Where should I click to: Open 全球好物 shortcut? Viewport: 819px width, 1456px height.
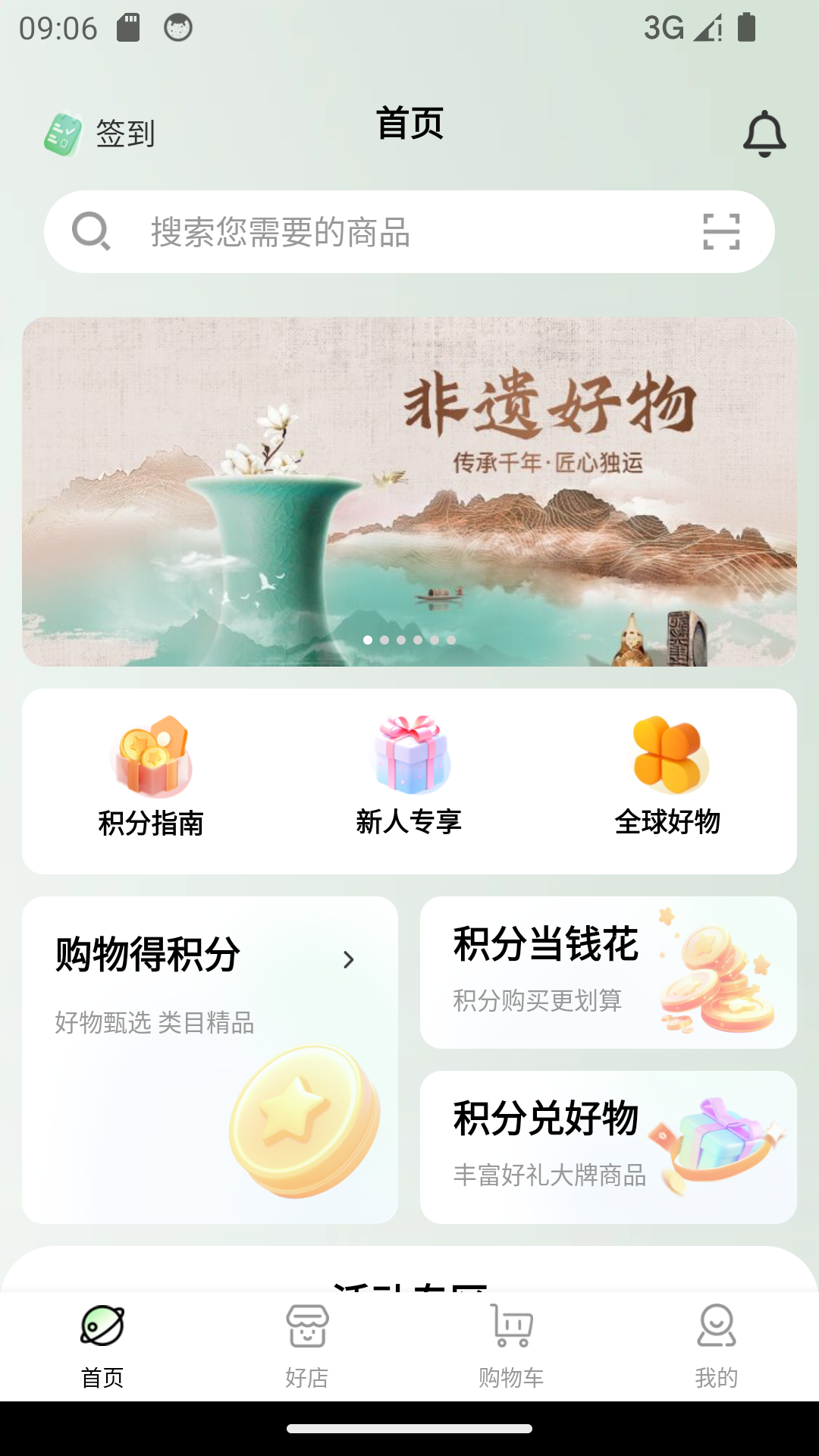pyautogui.click(x=667, y=778)
